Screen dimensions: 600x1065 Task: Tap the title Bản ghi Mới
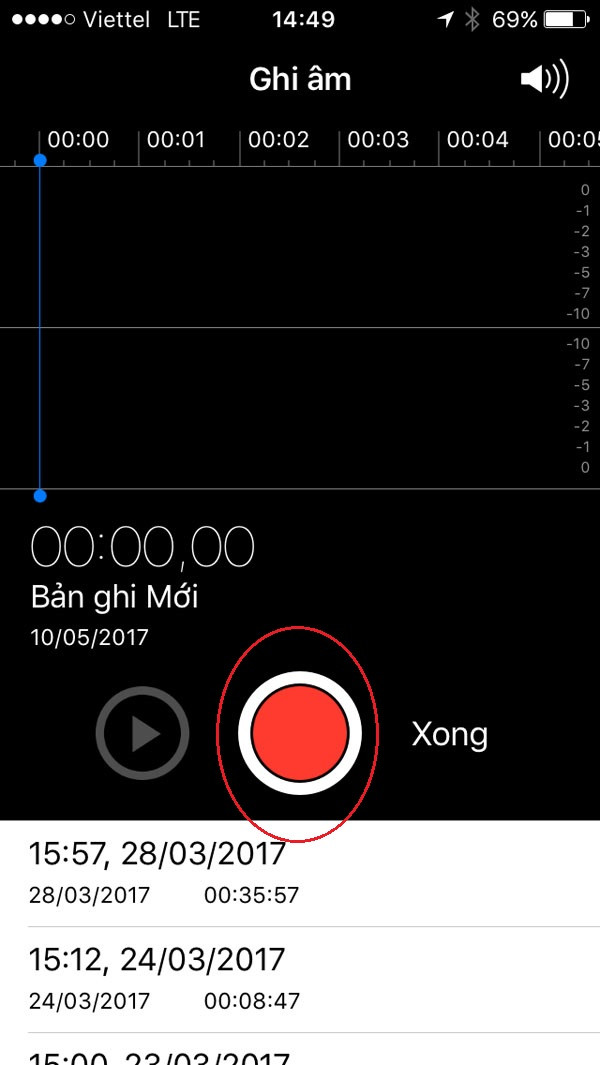pyautogui.click(x=115, y=597)
